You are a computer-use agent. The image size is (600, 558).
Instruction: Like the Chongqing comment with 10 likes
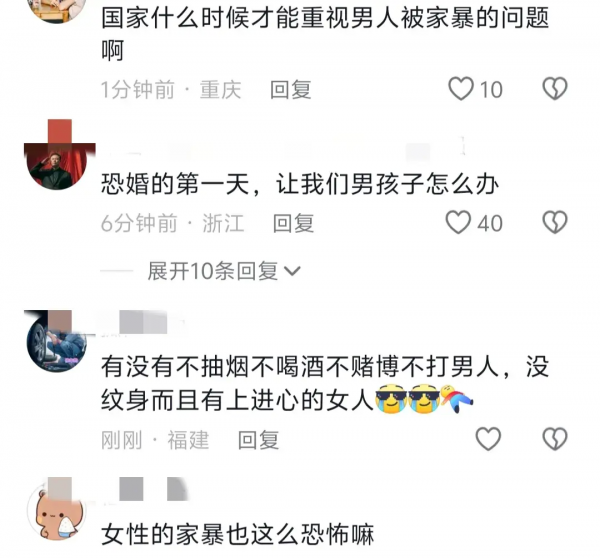pos(461,90)
